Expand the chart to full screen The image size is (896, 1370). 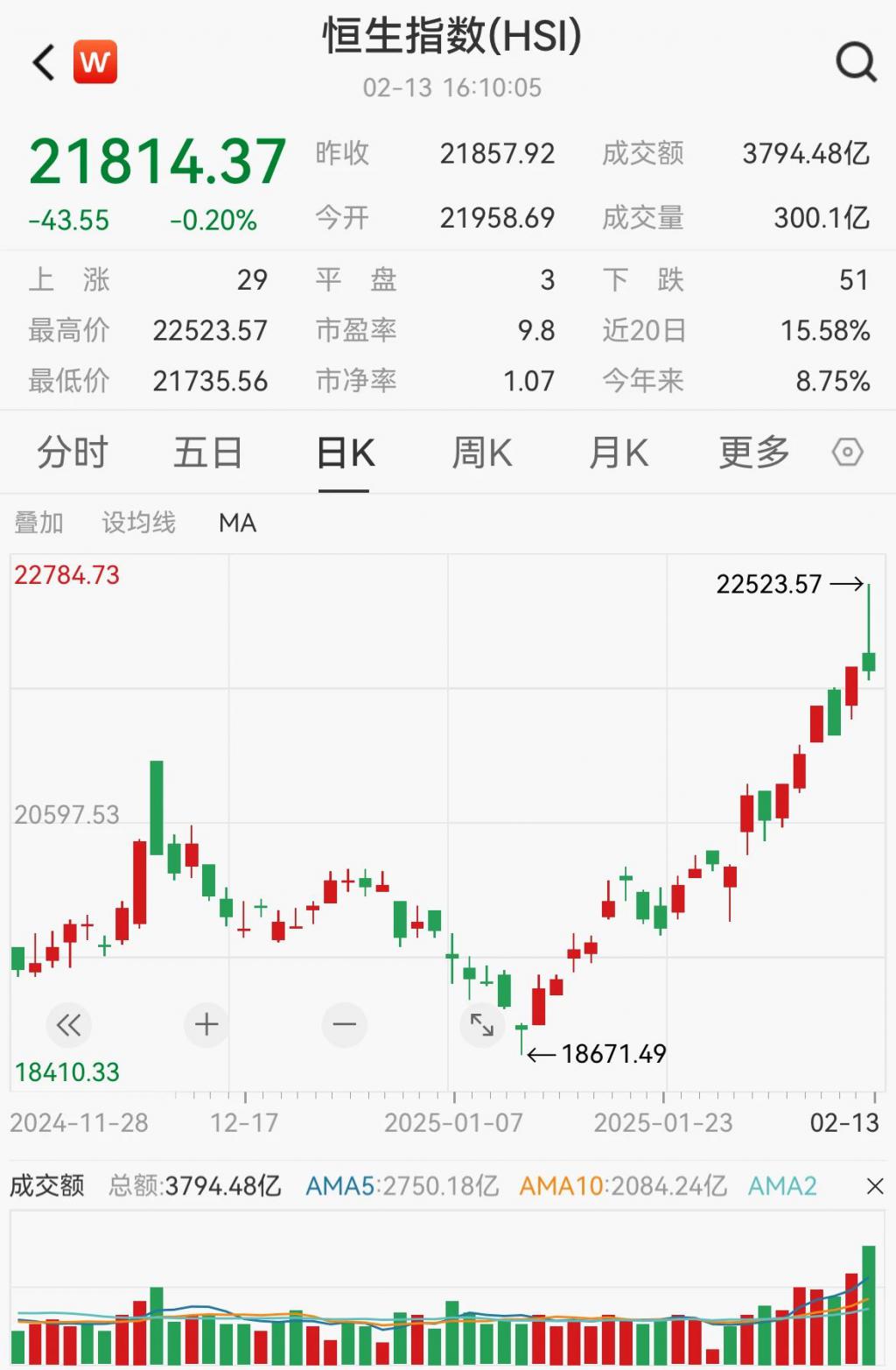(482, 1024)
